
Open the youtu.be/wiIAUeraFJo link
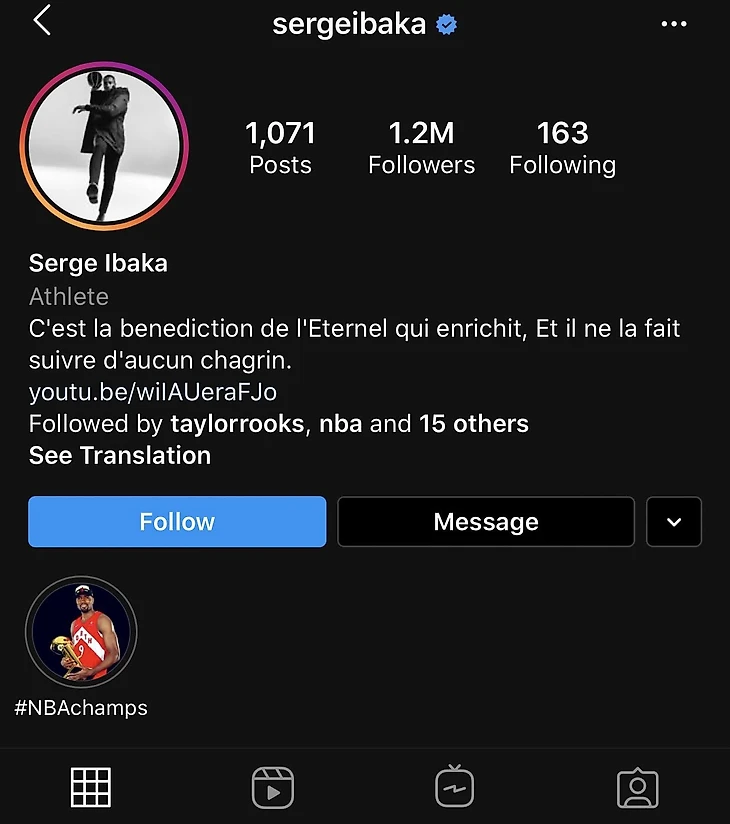coord(153,391)
